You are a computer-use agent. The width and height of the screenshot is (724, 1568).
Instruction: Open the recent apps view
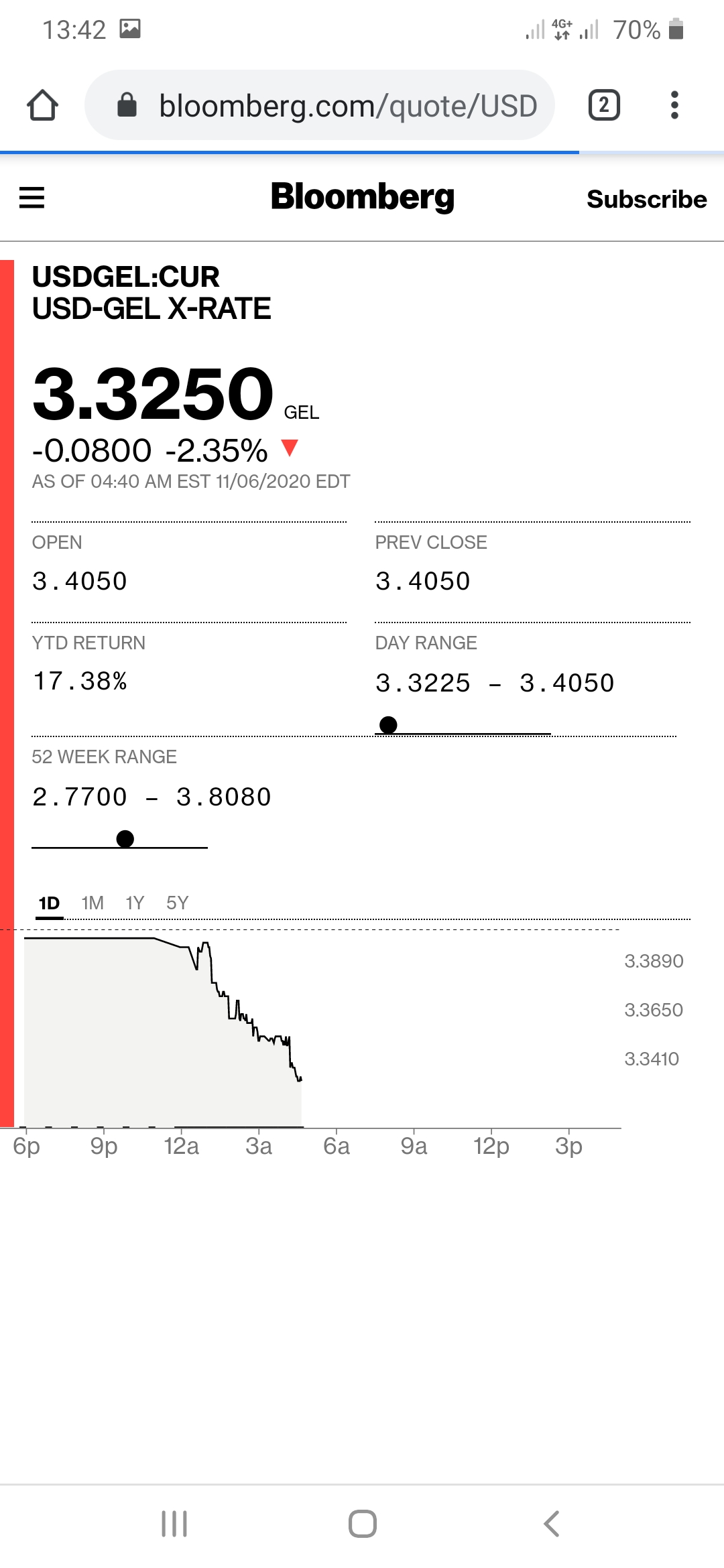click(174, 1523)
